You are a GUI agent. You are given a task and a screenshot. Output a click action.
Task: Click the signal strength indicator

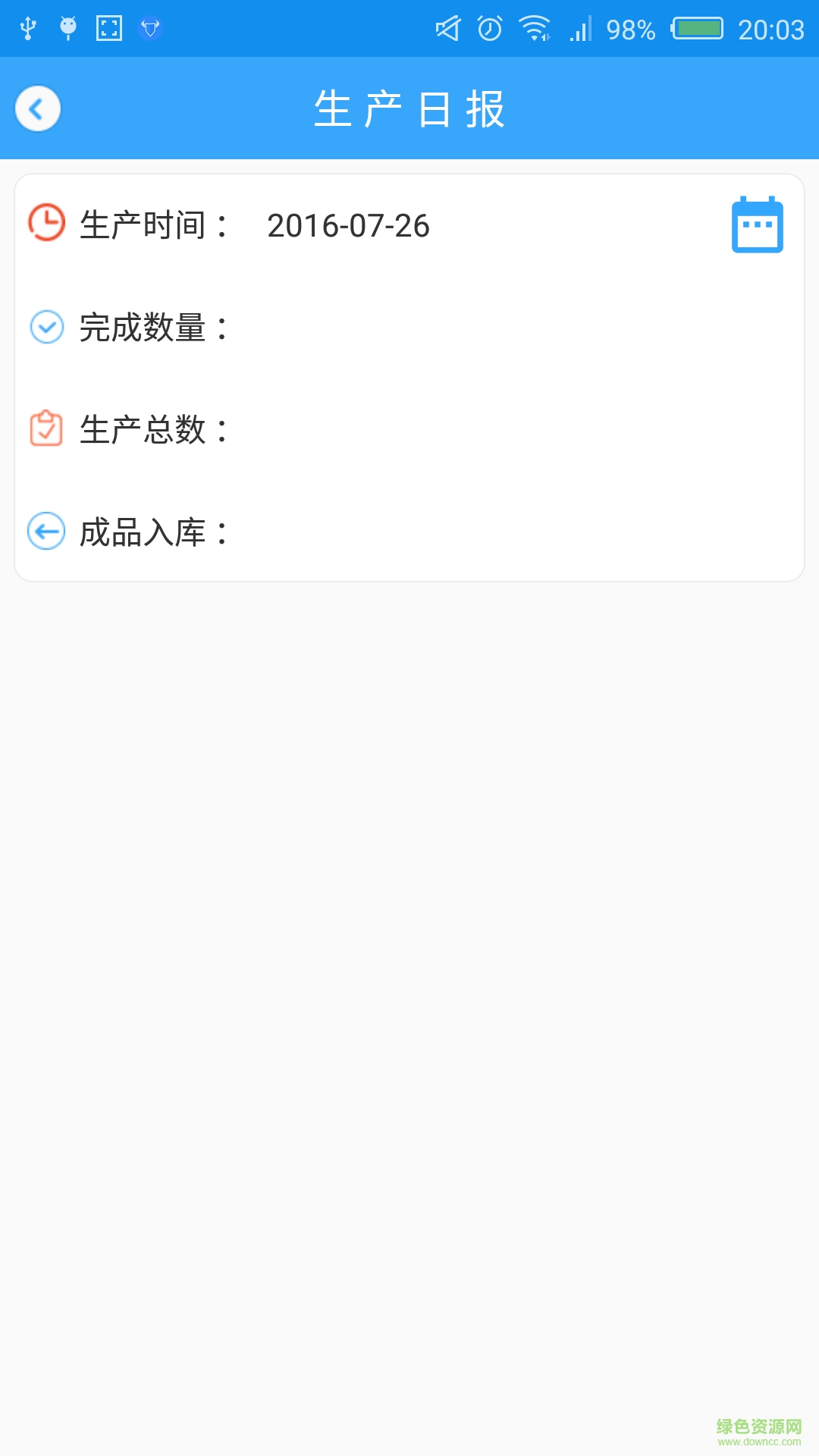coord(579,29)
